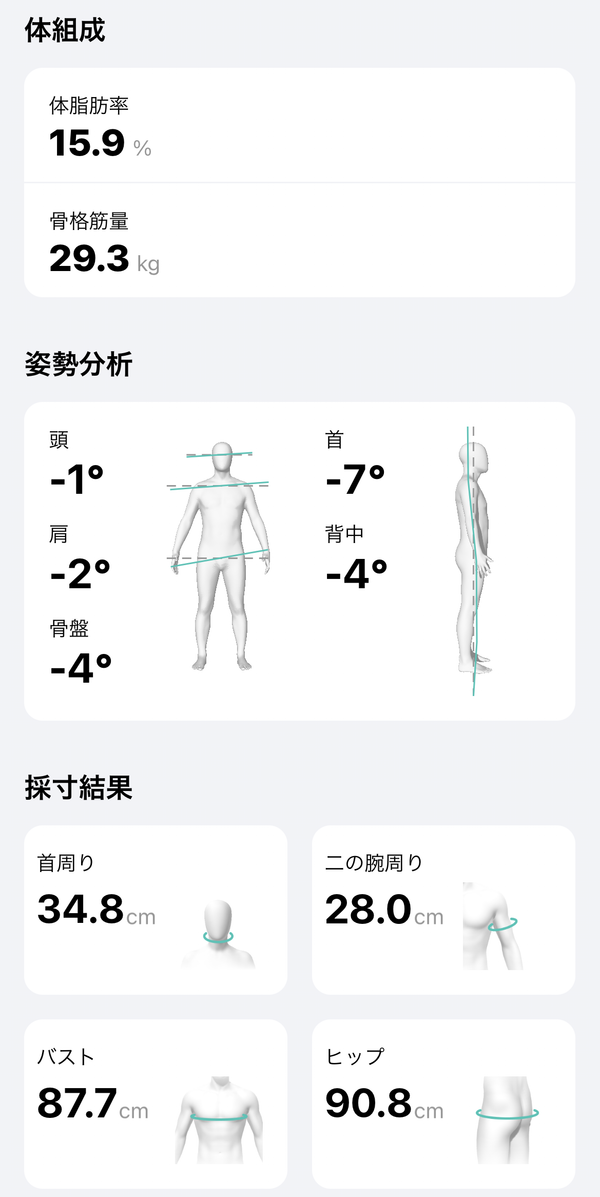View the ヒップ measurement card
This screenshot has width=600, height=1197.
[444, 1104]
